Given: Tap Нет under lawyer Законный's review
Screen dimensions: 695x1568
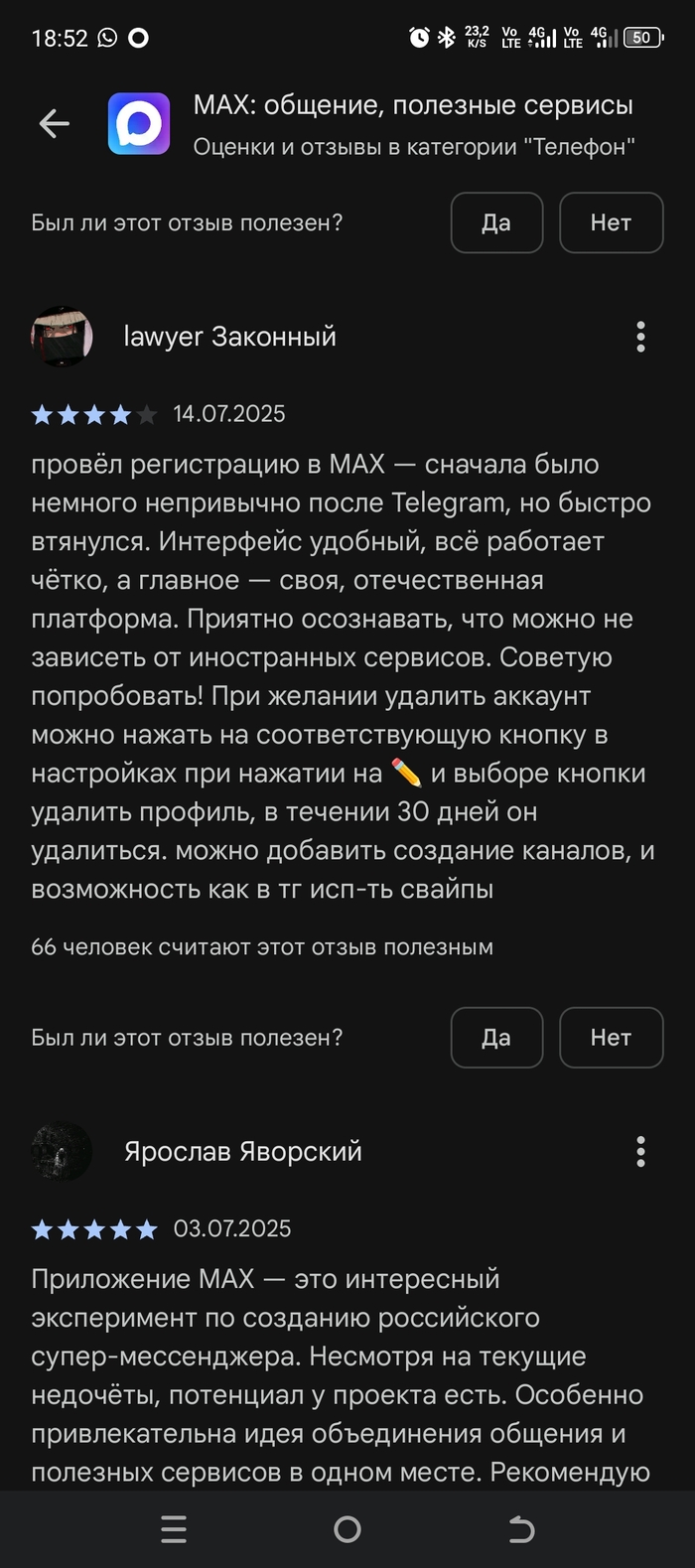Looking at the screenshot, I should pos(611,1038).
